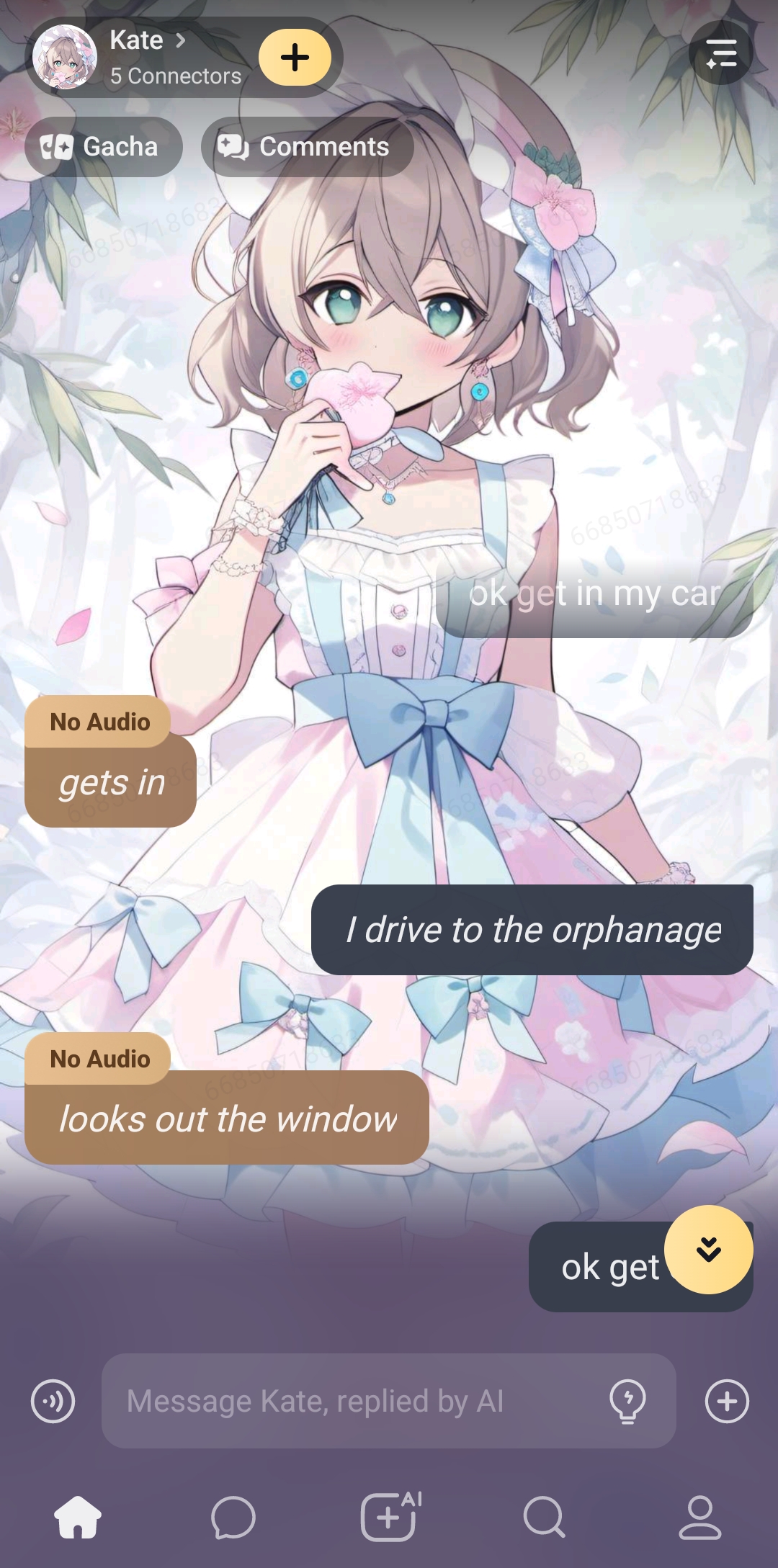The height and width of the screenshot is (1568, 778).
Task: Tap the voice input icon
Action: pyautogui.click(x=53, y=1401)
